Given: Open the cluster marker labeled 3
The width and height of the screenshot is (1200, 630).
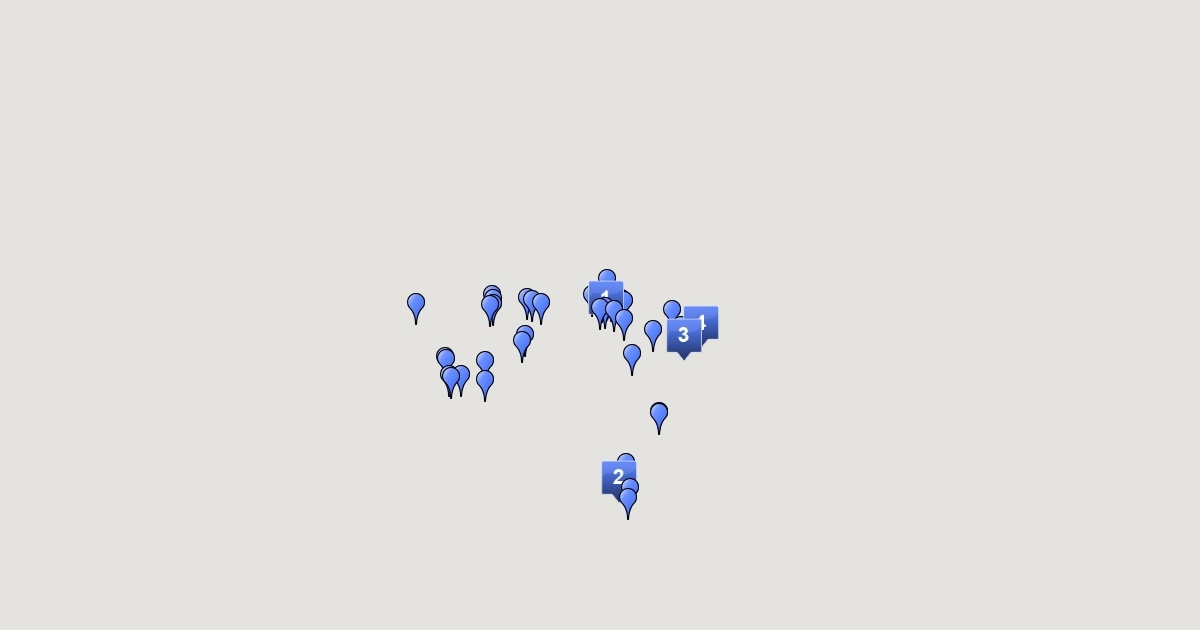Looking at the screenshot, I should (x=683, y=335).
